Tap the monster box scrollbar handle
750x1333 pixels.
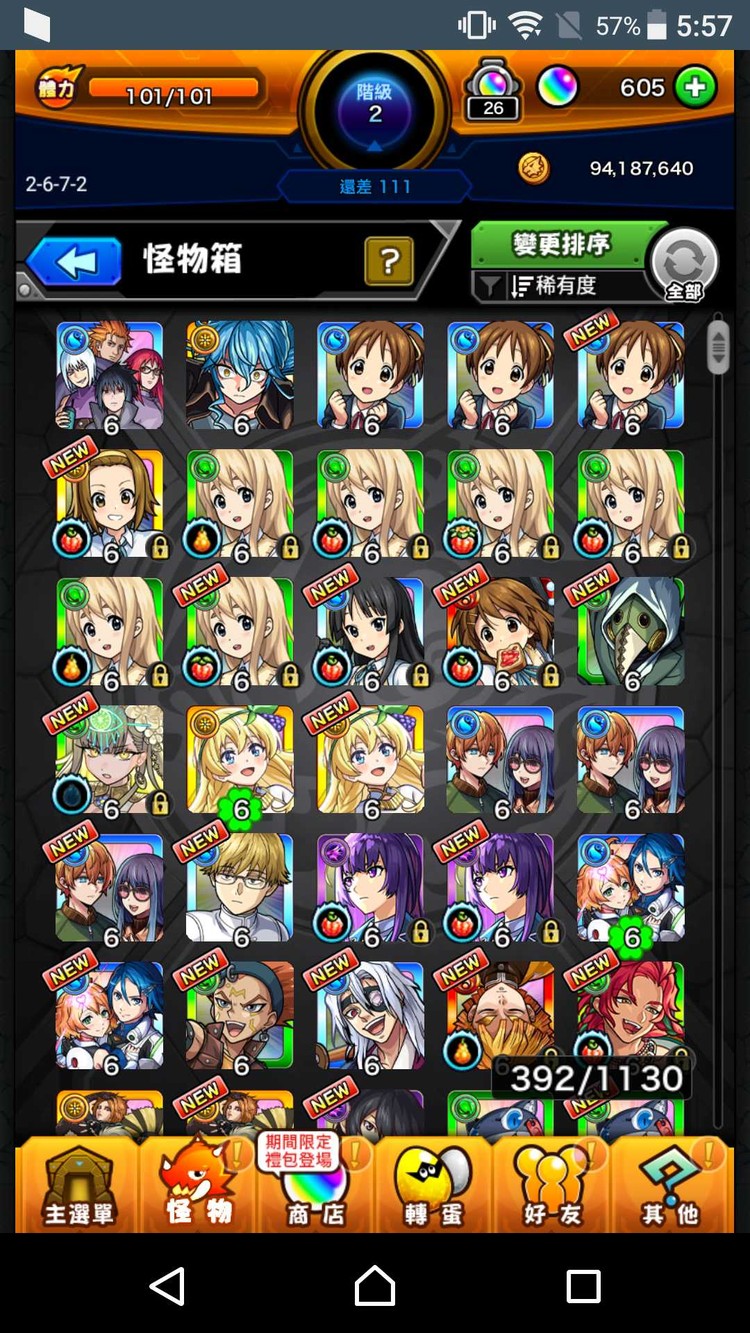pos(717,347)
